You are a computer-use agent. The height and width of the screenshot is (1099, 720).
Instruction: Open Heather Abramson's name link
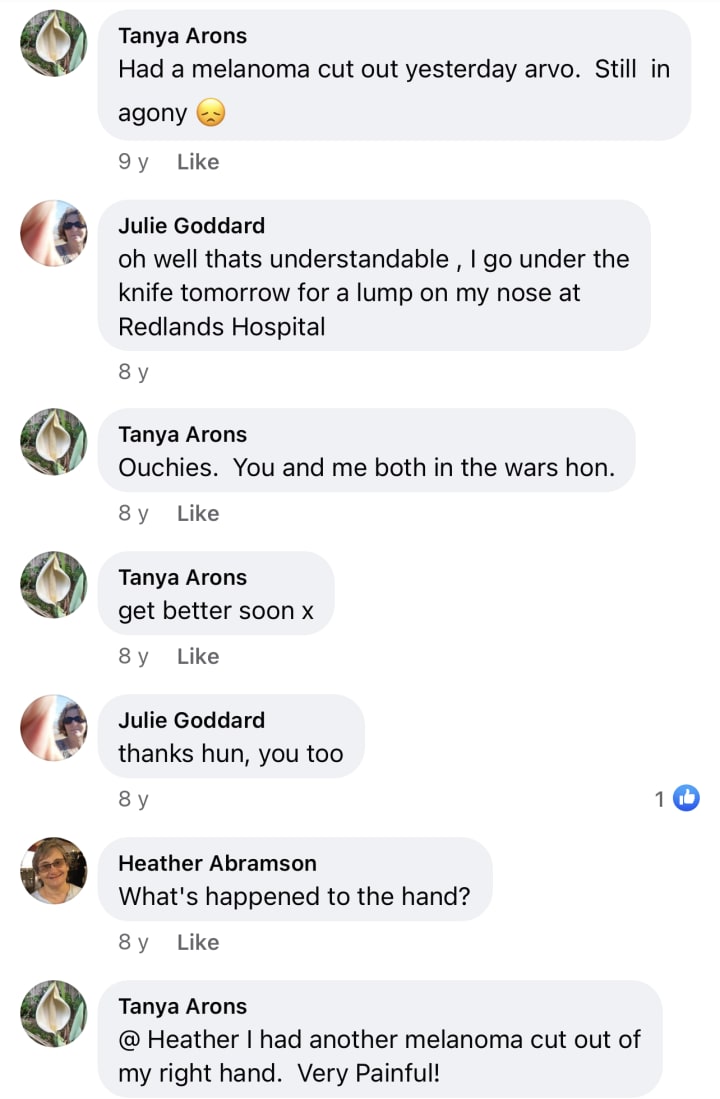coord(217,863)
